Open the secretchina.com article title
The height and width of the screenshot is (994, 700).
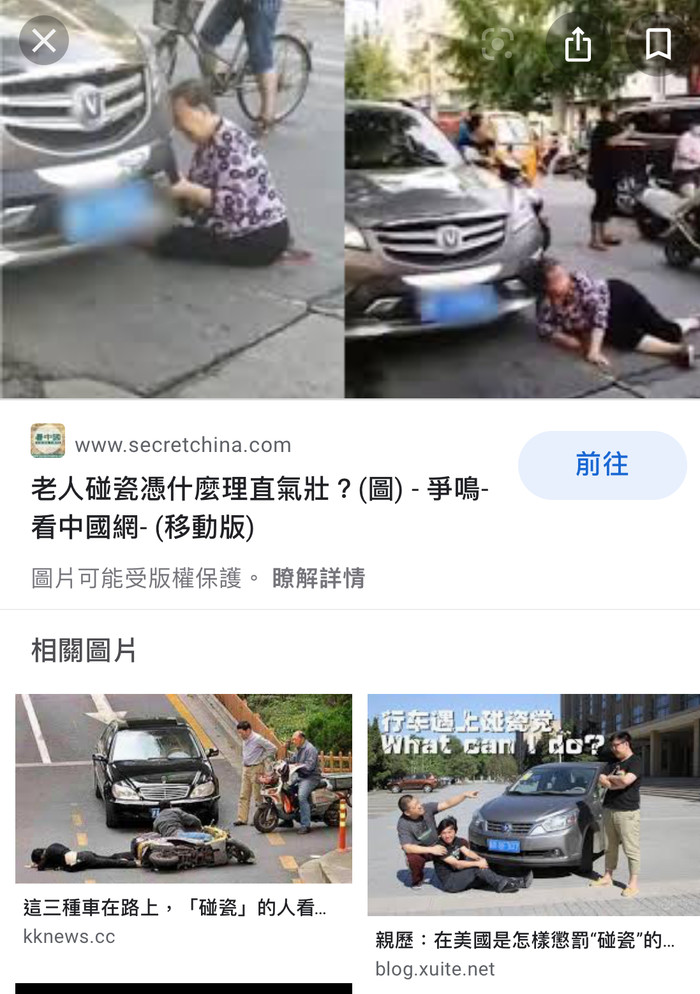pos(259,508)
